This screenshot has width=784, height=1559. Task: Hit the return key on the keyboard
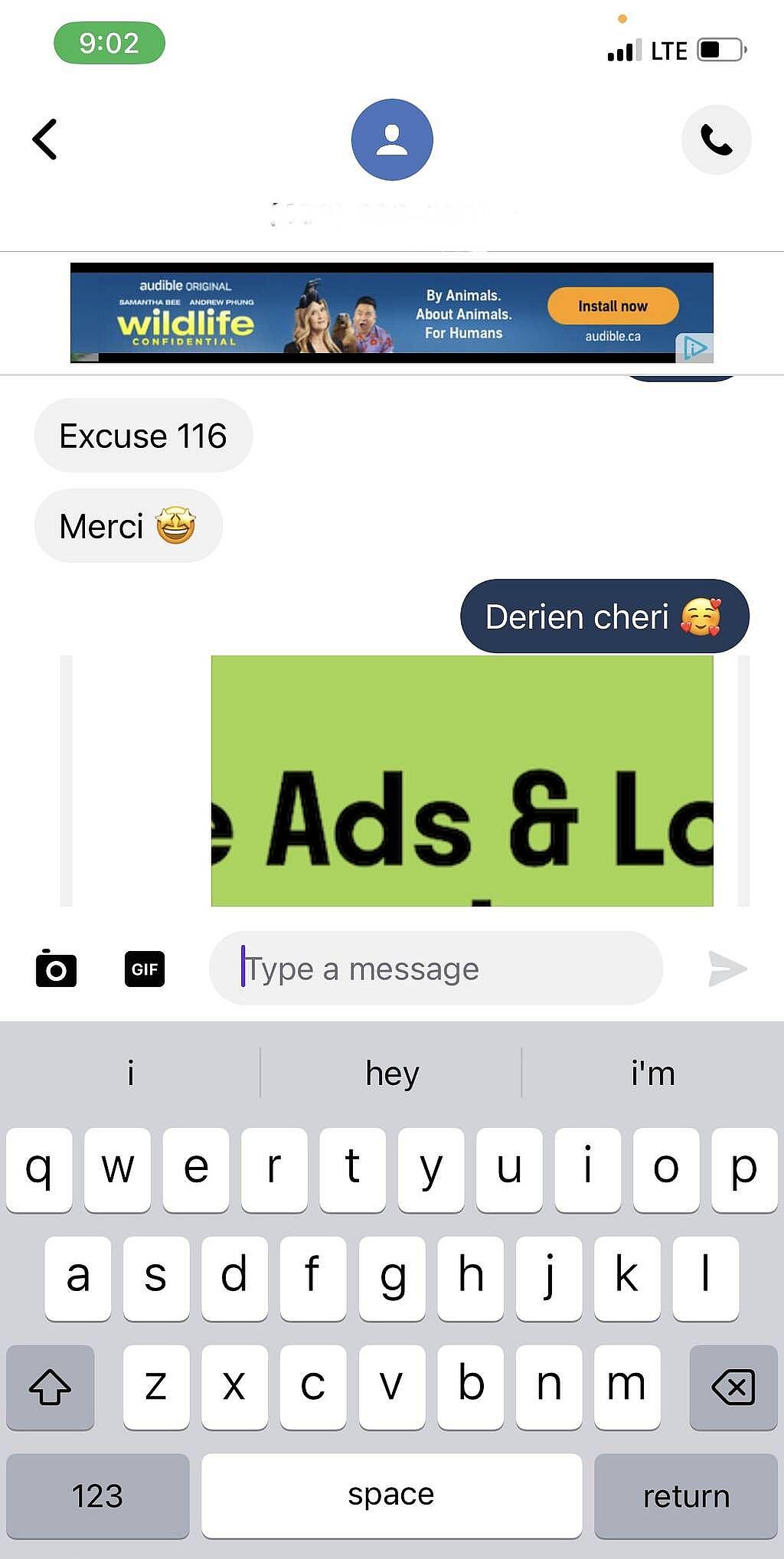tap(686, 1495)
